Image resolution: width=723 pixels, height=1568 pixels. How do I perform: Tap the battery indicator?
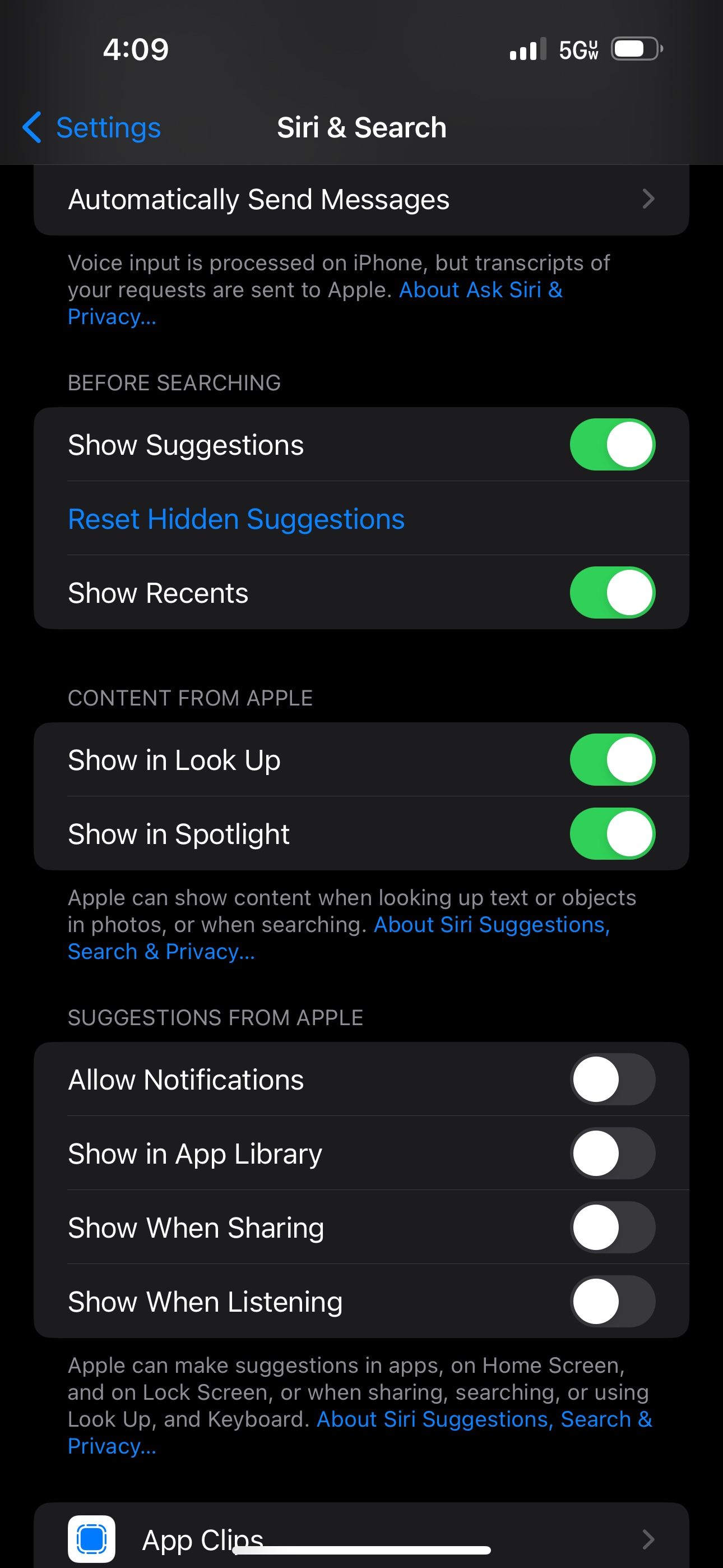point(635,50)
